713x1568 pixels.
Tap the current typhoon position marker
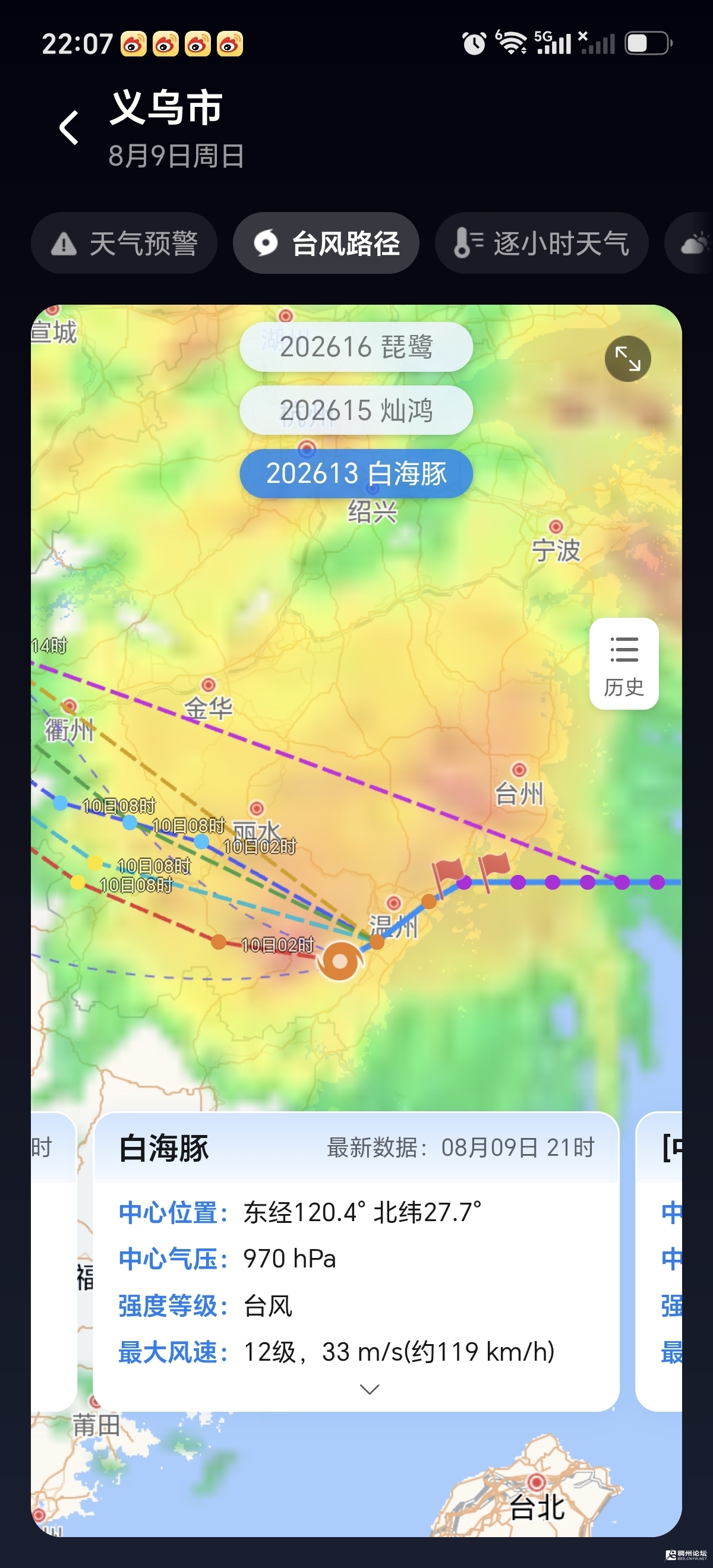click(340, 961)
